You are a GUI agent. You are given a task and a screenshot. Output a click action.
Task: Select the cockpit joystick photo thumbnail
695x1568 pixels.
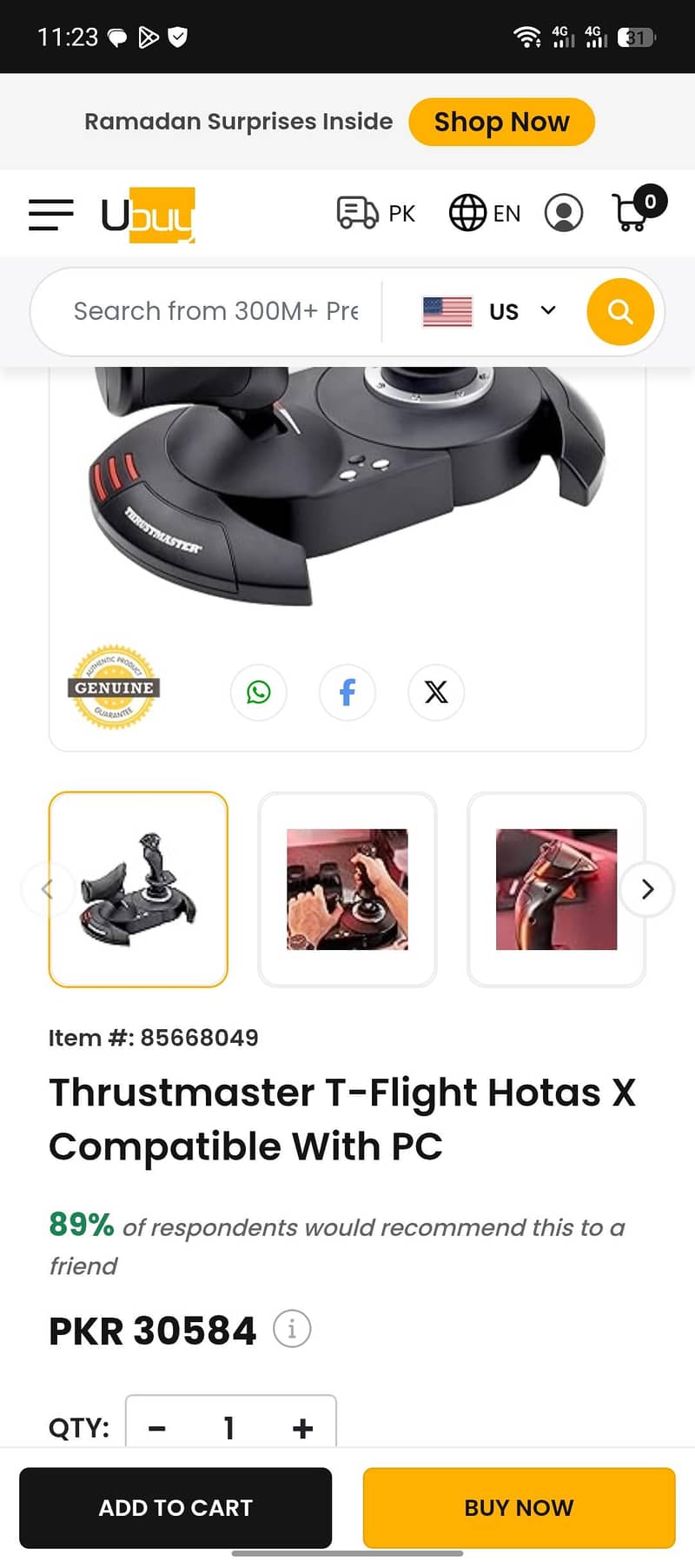tap(347, 889)
